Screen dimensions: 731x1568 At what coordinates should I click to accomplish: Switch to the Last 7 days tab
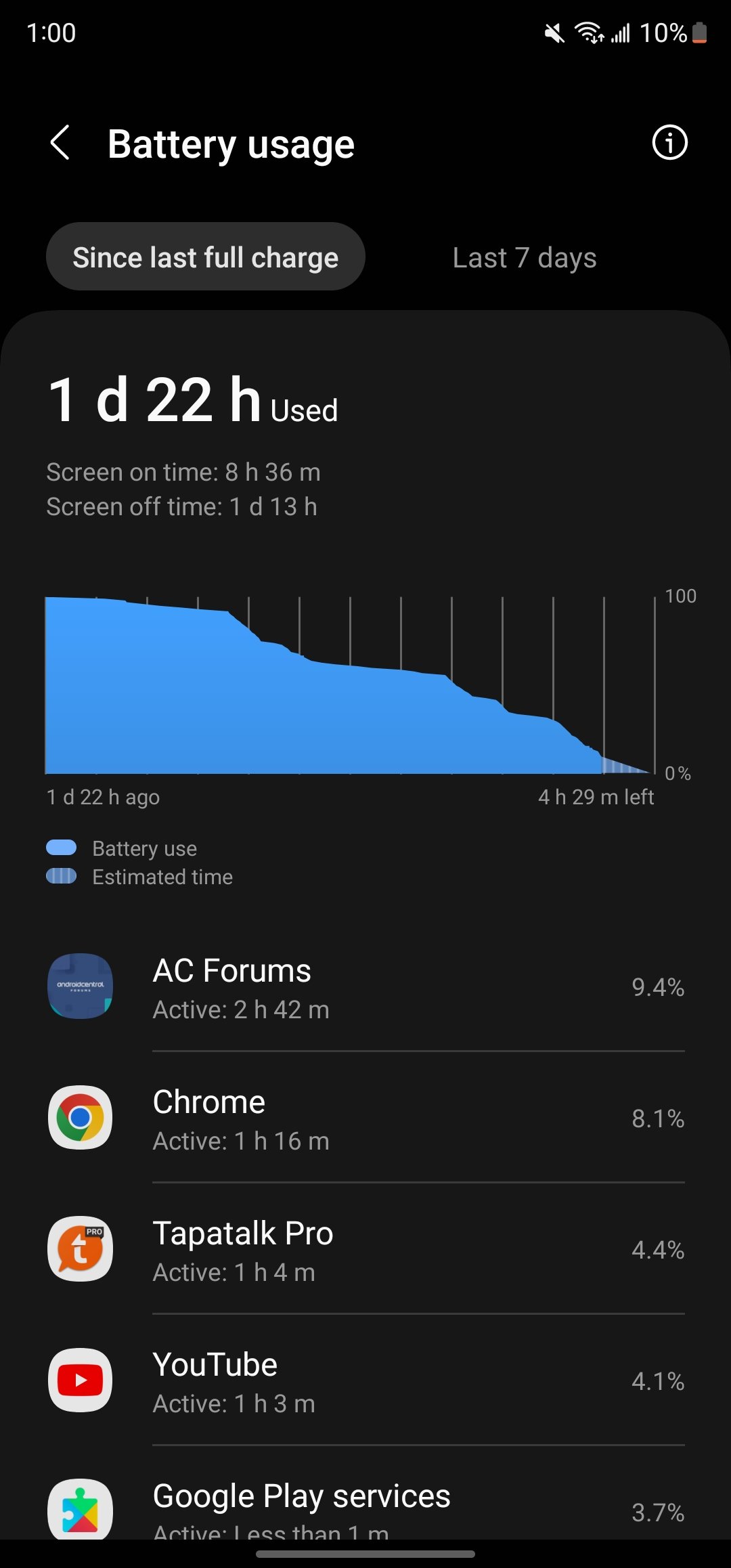tap(524, 258)
